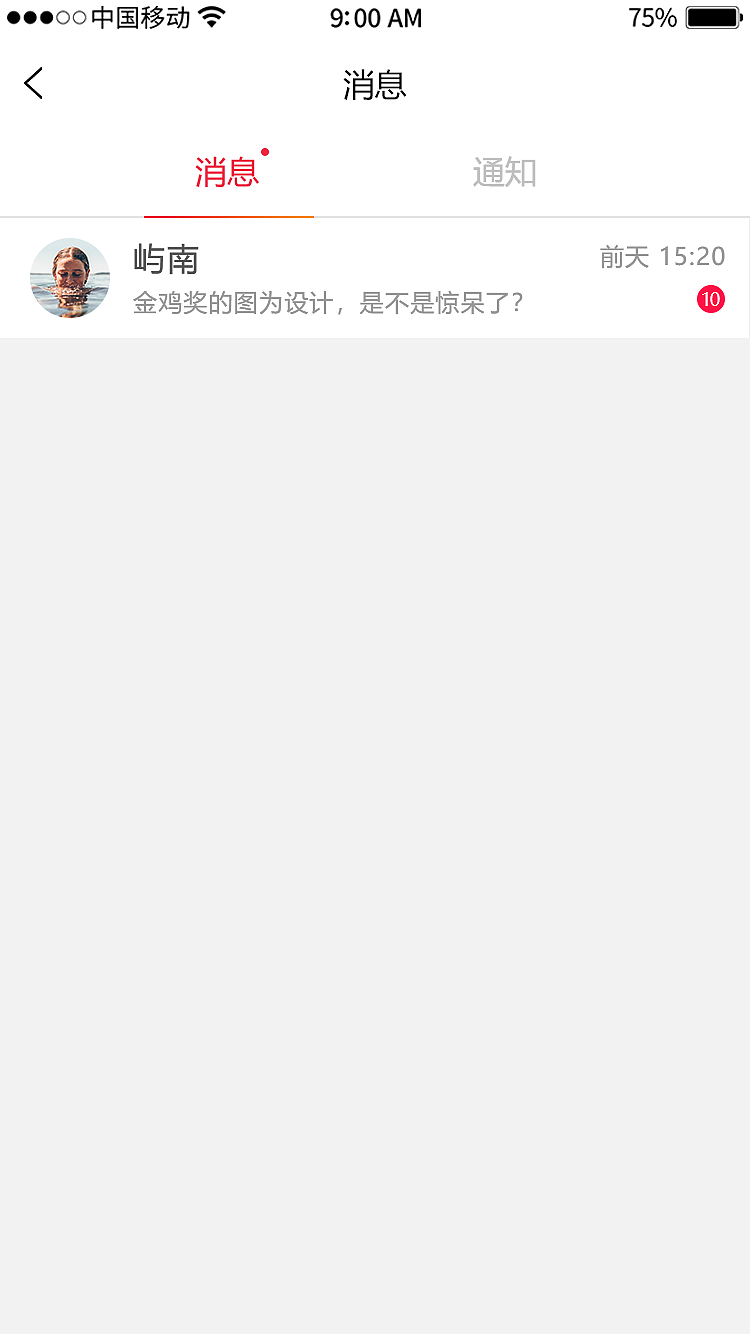
Task: Select the 消息 tab
Action: click(228, 171)
